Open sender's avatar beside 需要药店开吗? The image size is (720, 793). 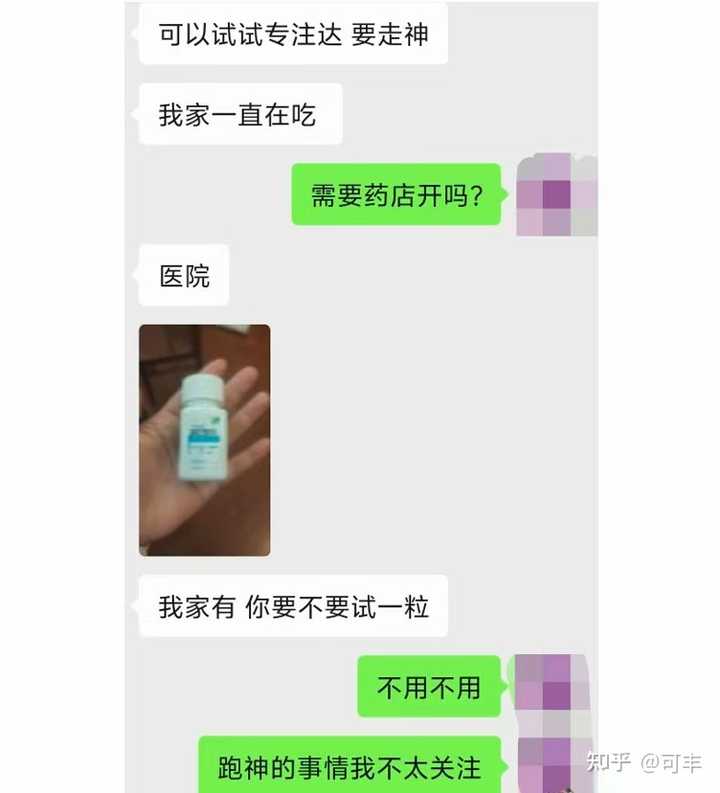[556, 194]
